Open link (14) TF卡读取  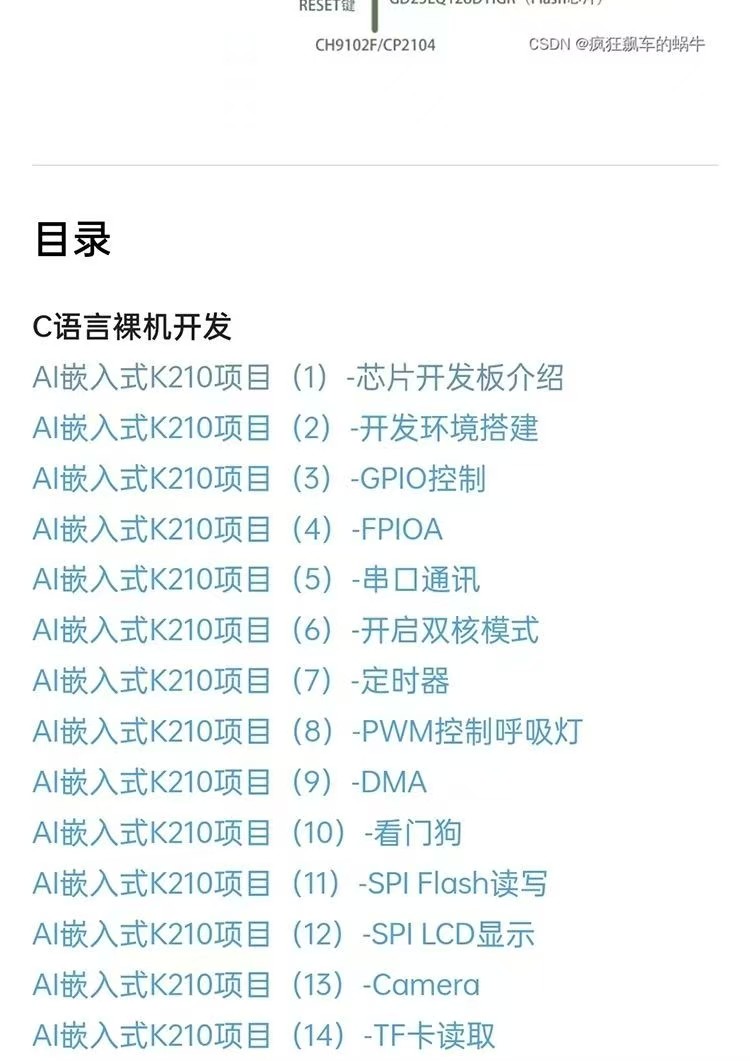(x=264, y=1036)
